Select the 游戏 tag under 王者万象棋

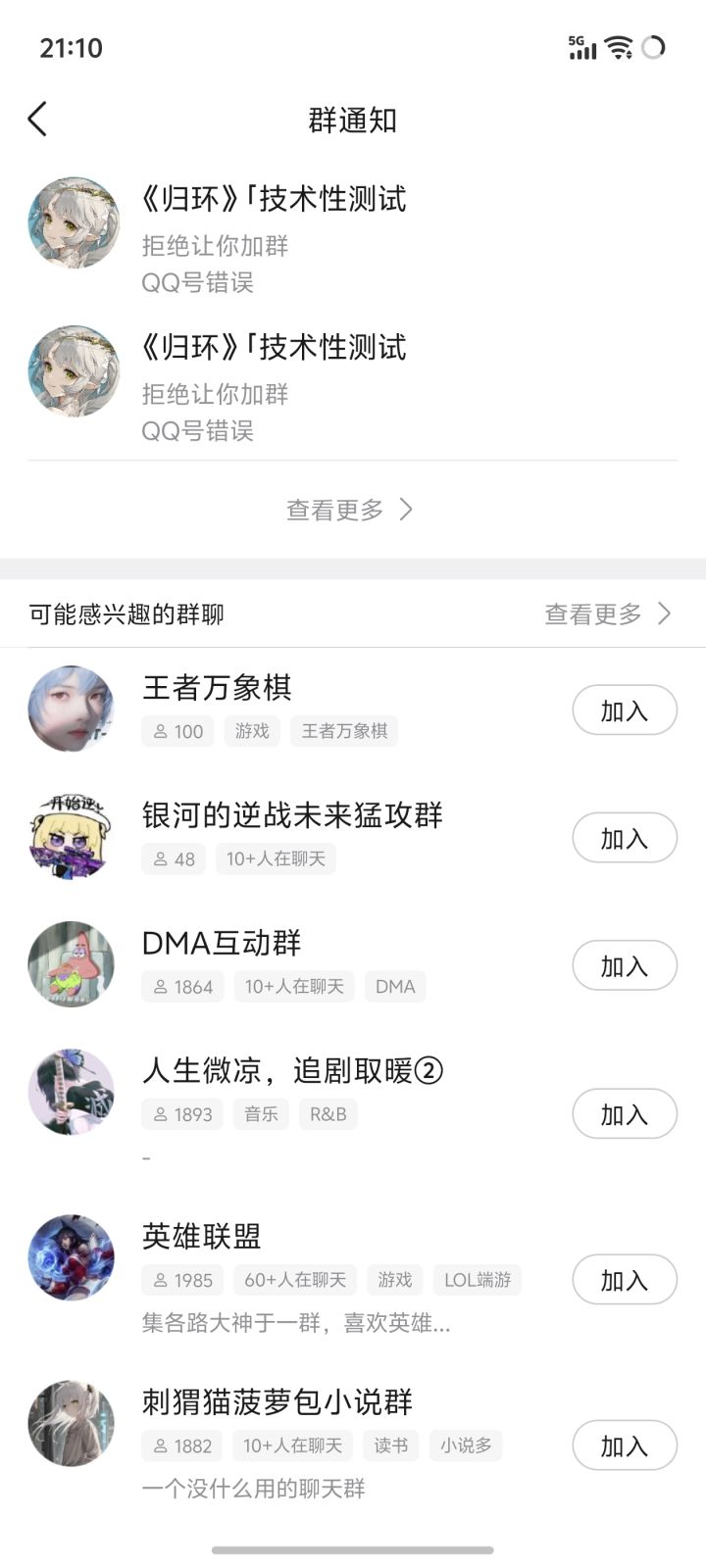click(x=251, y=731)
